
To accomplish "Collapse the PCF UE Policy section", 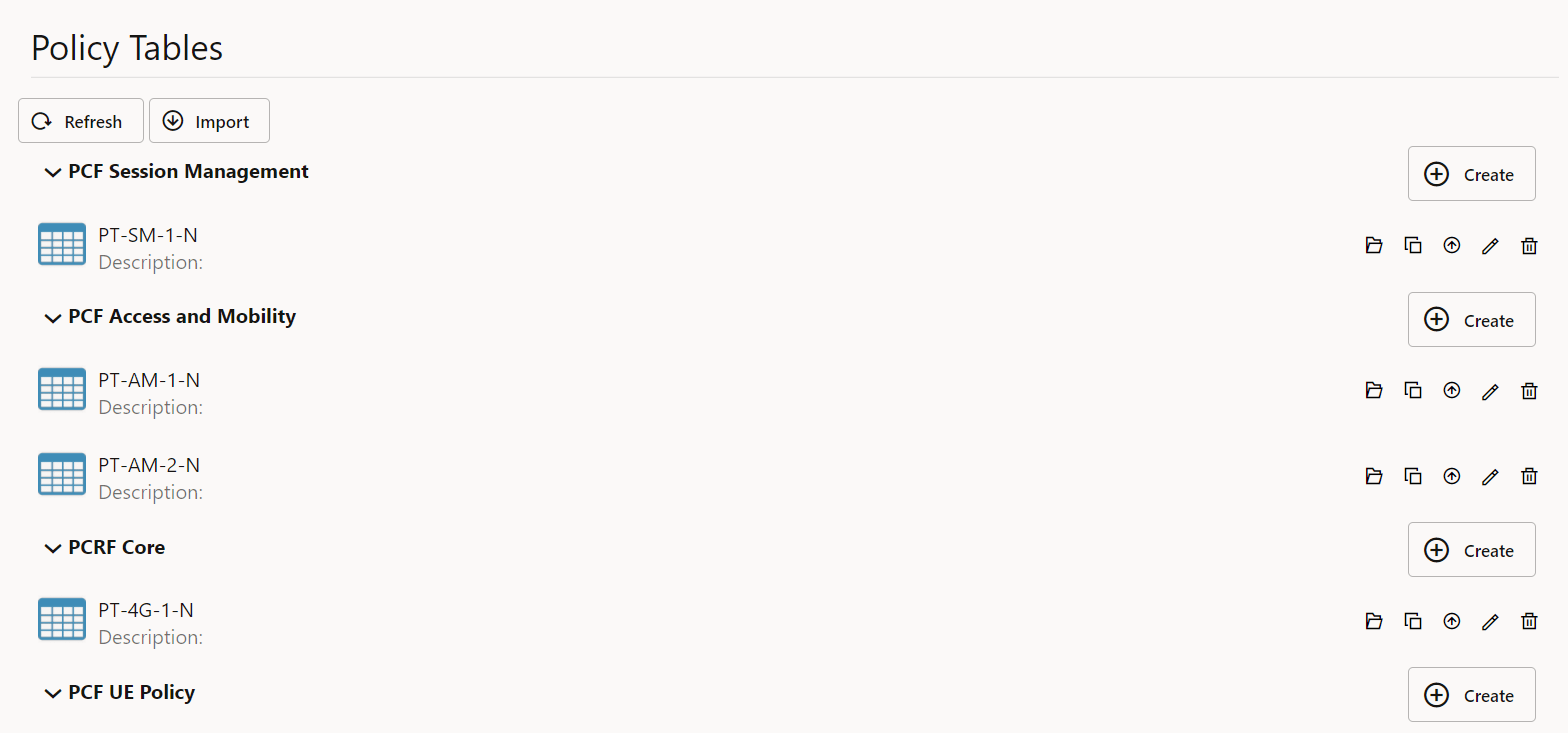I will point(53,693).
